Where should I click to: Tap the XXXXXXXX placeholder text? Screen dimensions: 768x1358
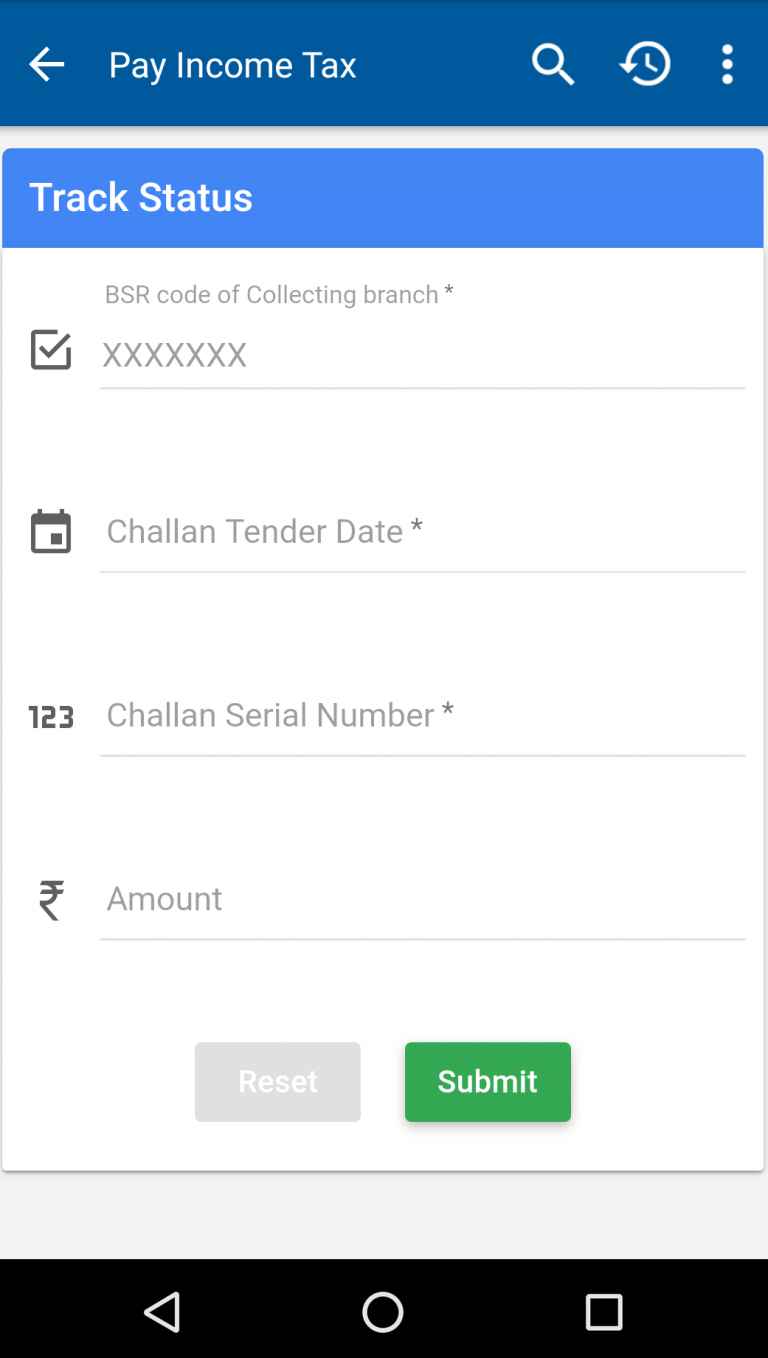click(x=174, y=354)
